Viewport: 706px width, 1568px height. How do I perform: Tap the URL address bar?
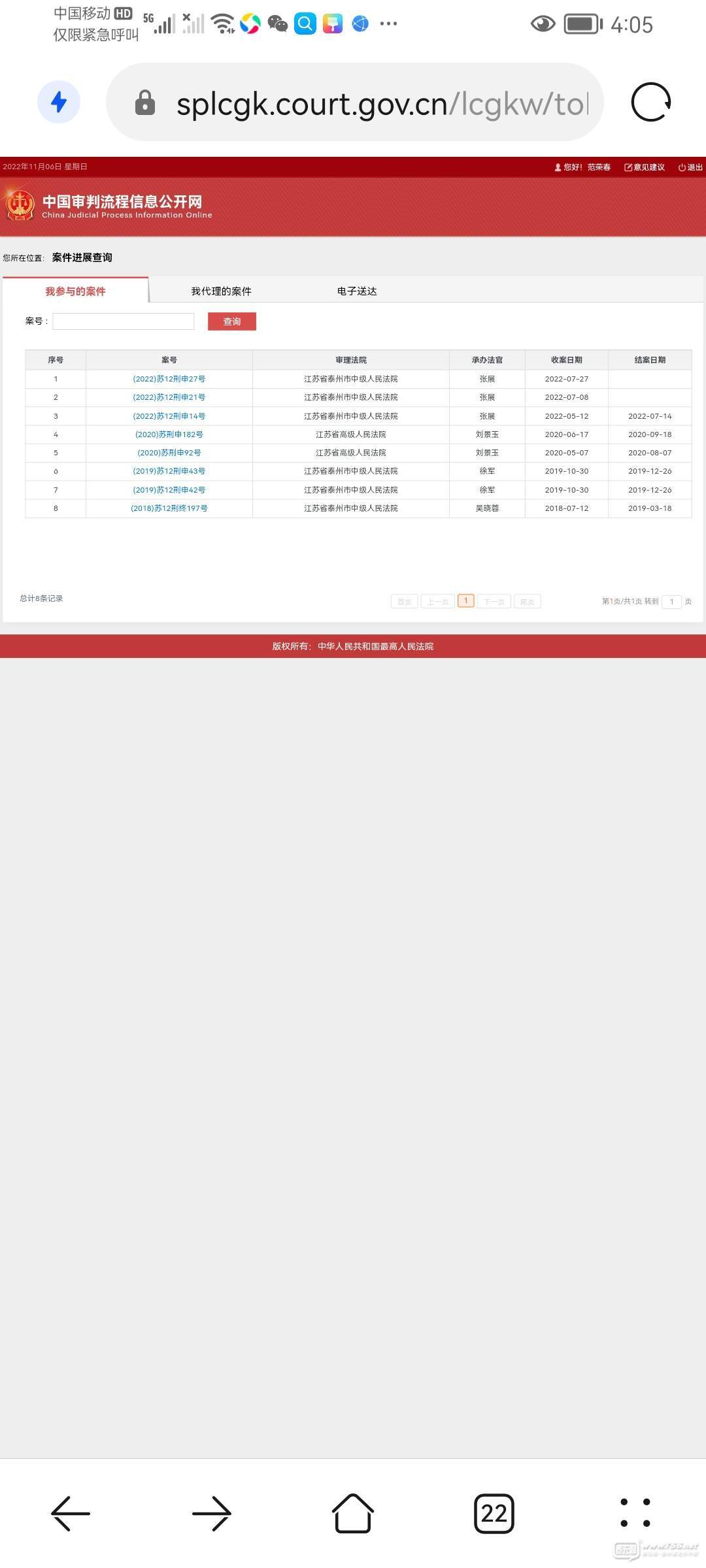pos(354,102)
